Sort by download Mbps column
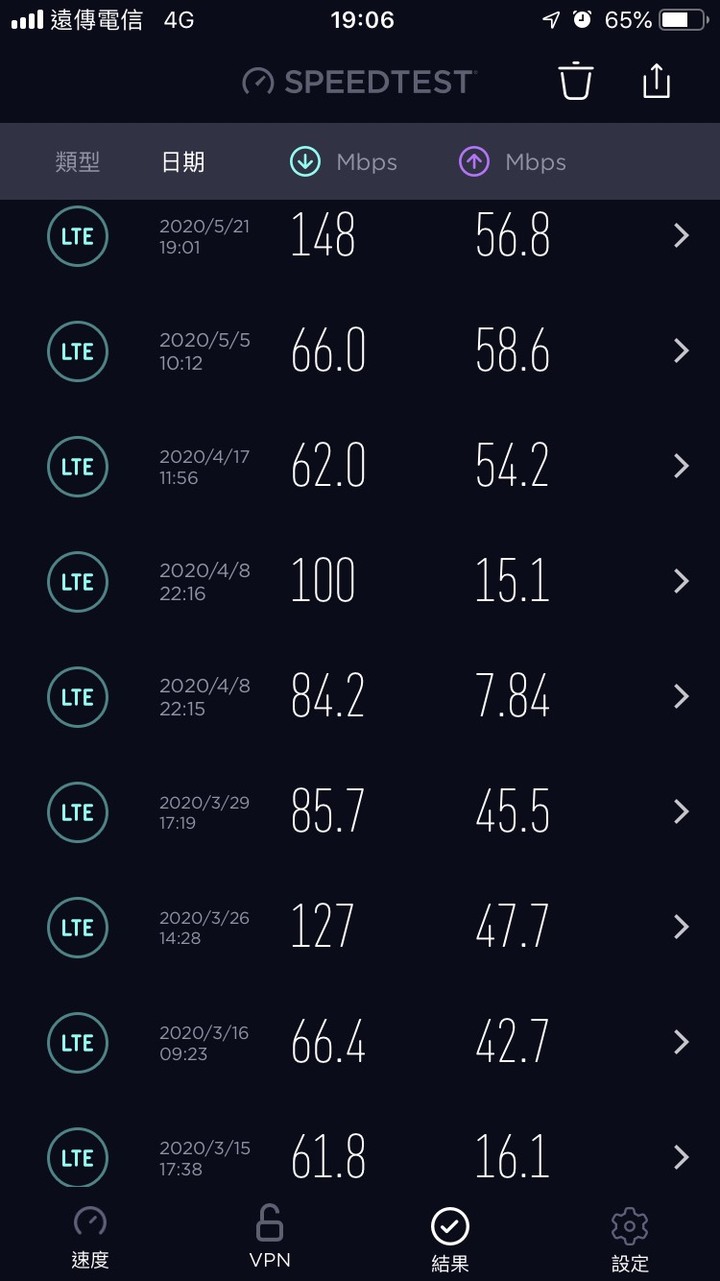Image resolution: width=720 pixels, height=1281 pixels. coord(343,162)
